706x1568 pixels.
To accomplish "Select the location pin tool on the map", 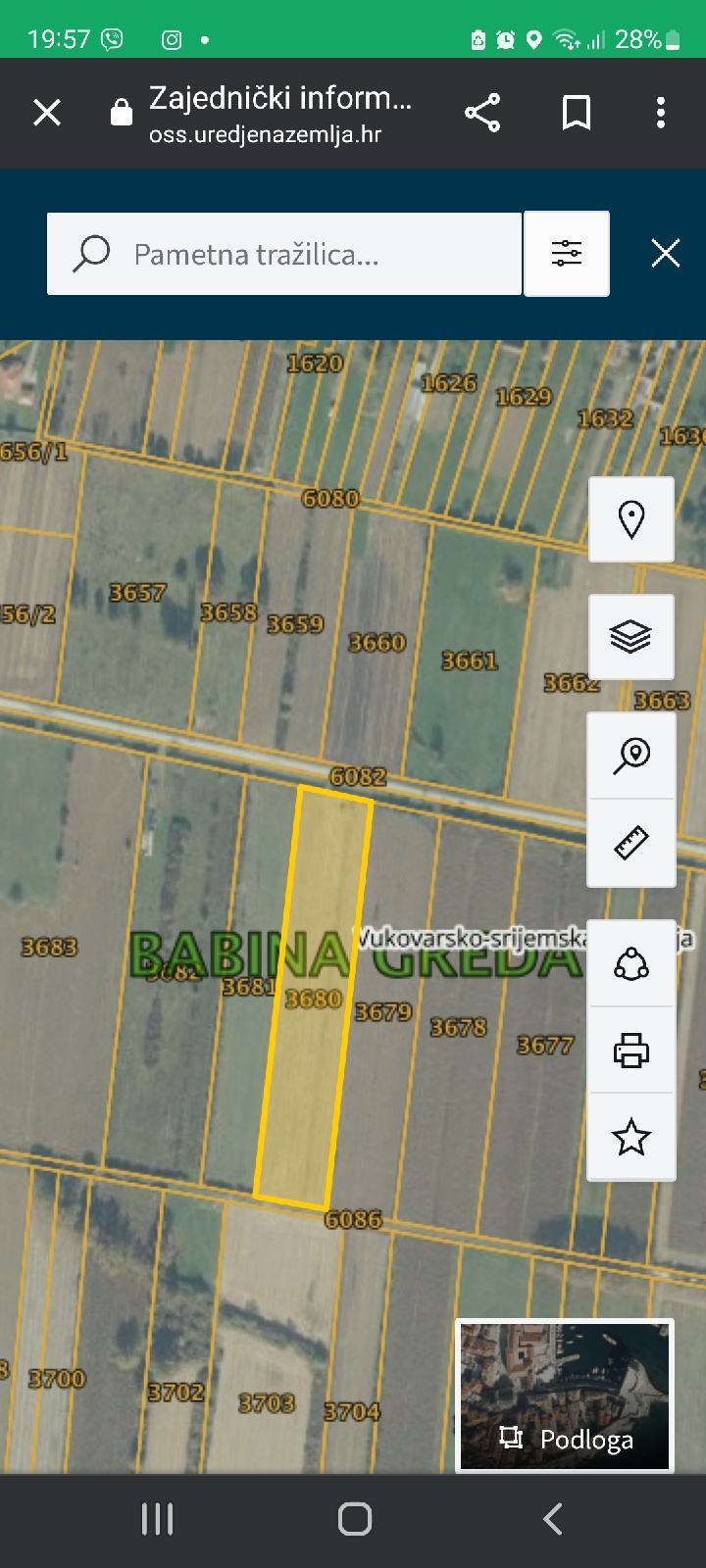I will [x=630, y=519].
